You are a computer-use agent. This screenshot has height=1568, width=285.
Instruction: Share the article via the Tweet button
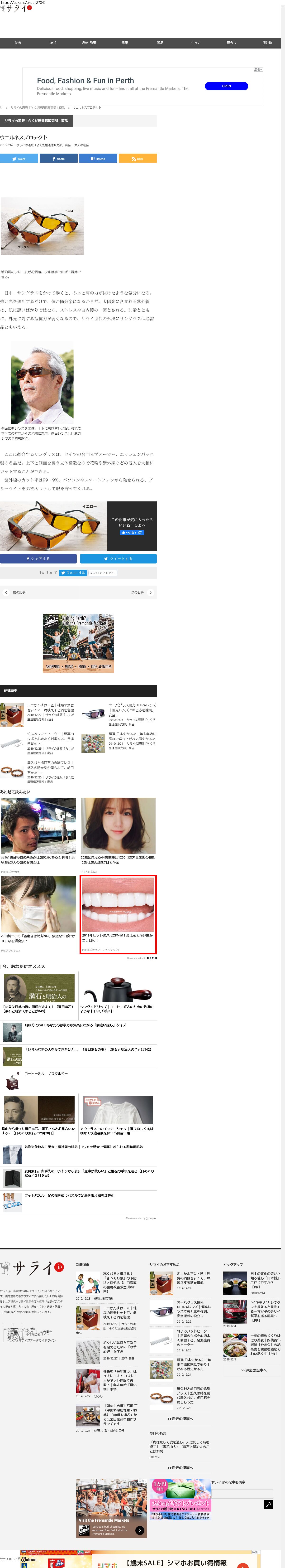coord(19,158)
